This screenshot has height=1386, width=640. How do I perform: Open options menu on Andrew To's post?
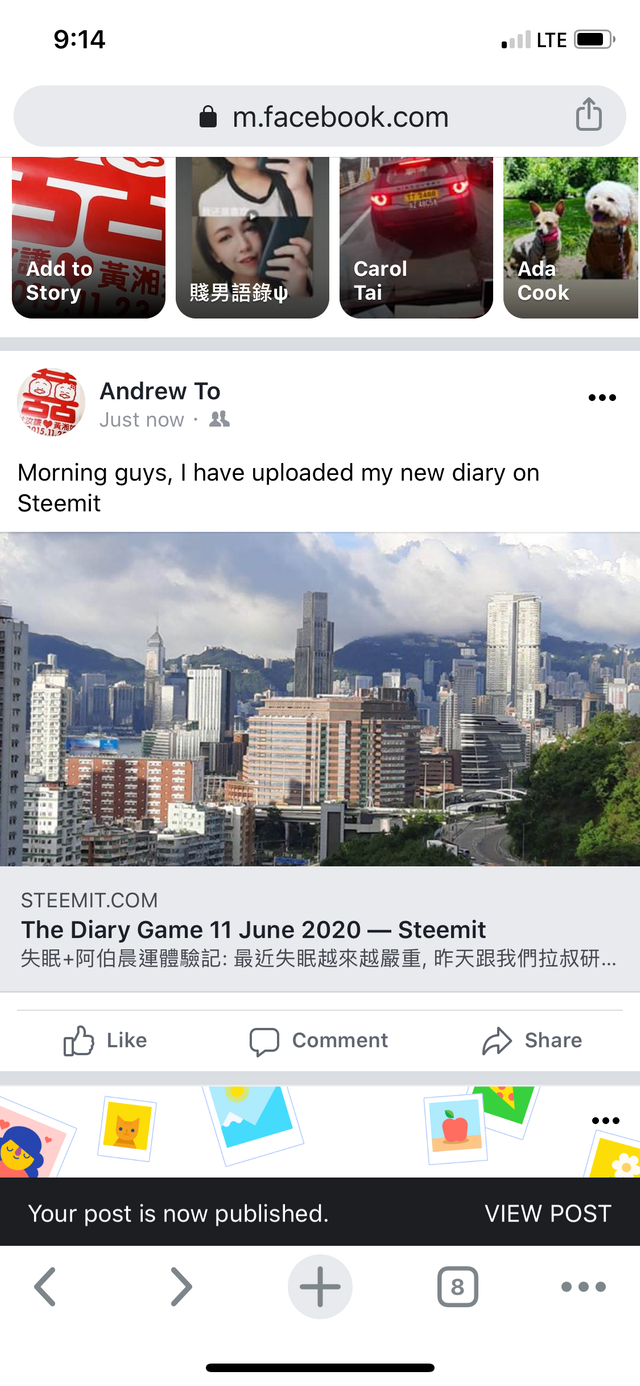[x=602, y=398]
